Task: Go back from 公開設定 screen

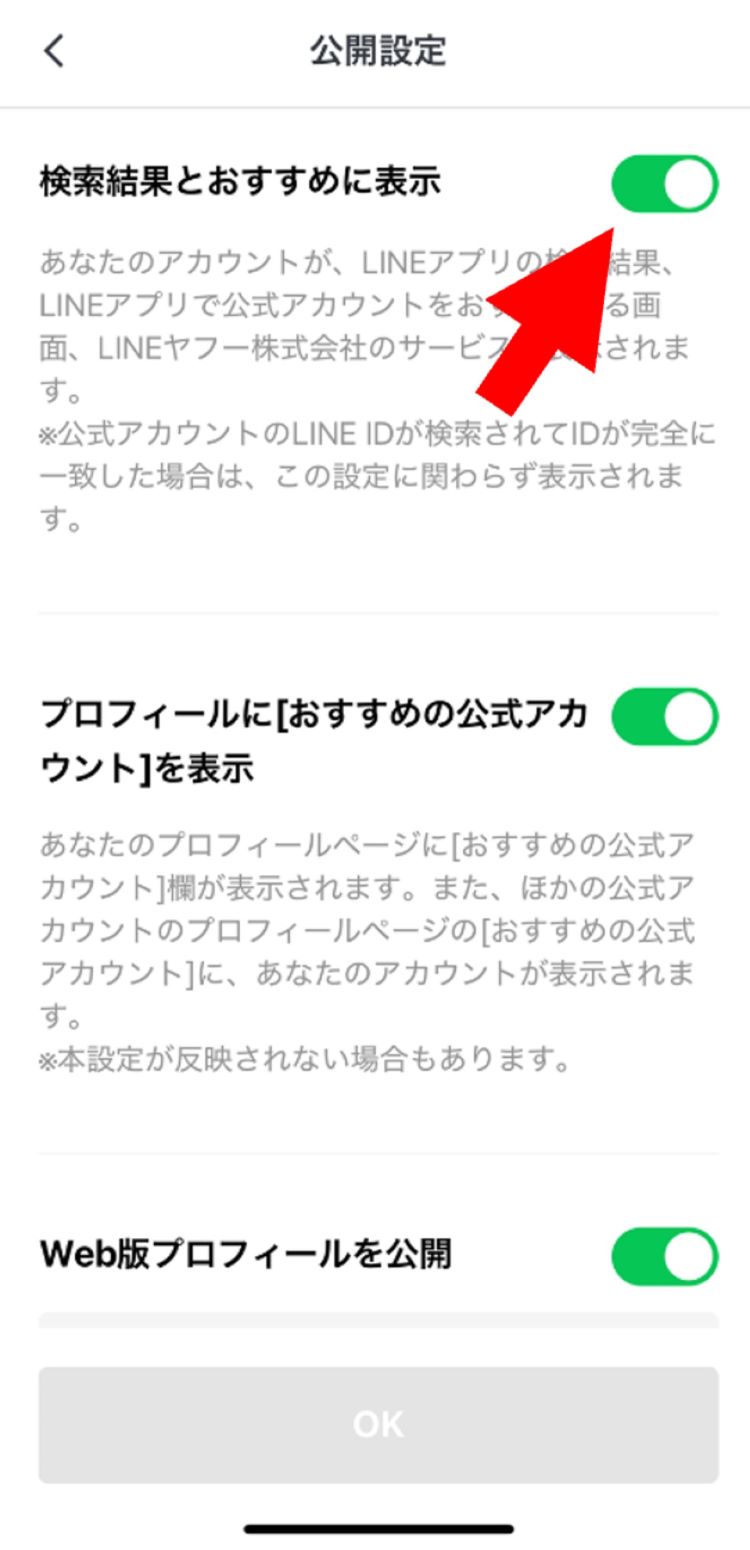Action: pyautogui.click(x=54, y=50)
